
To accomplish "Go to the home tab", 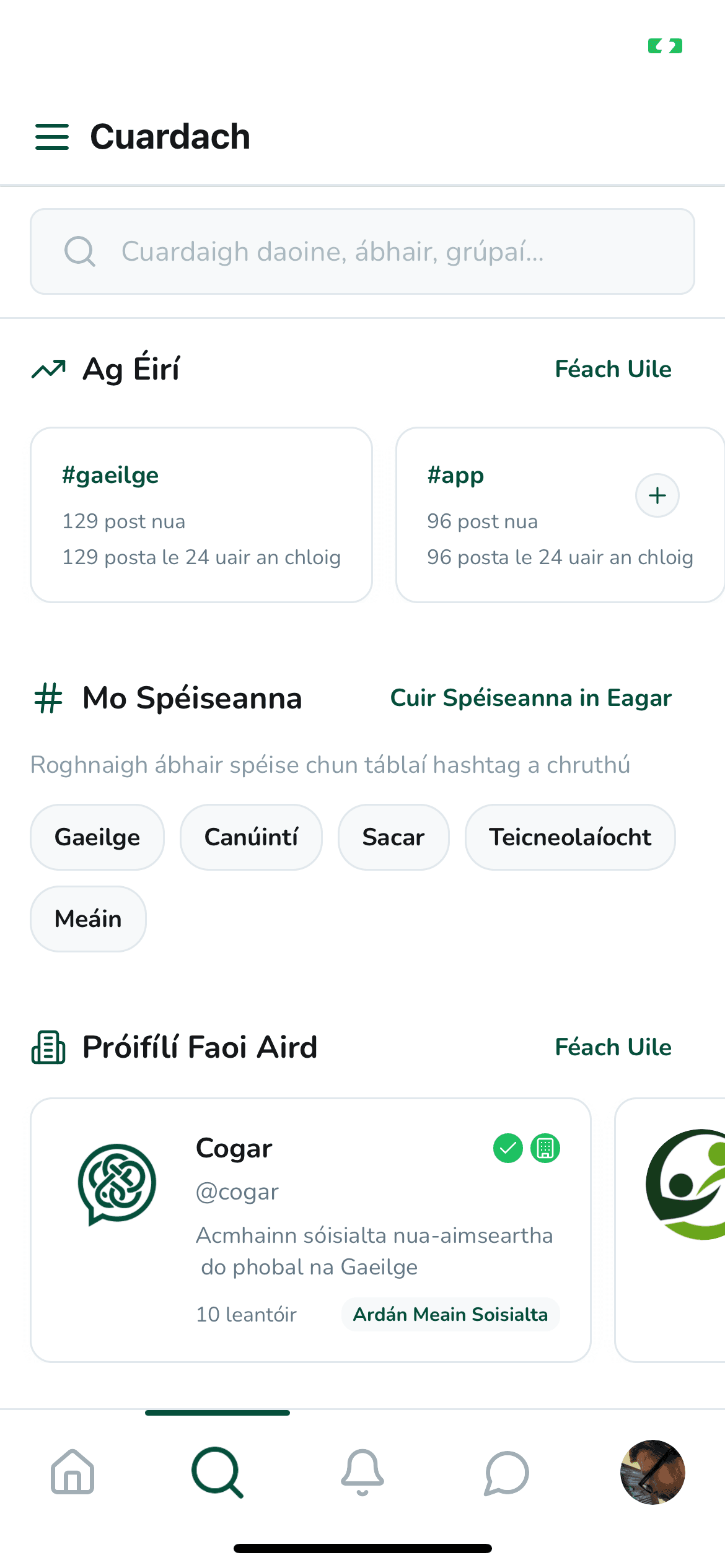I will click(x=72, y=1472).
